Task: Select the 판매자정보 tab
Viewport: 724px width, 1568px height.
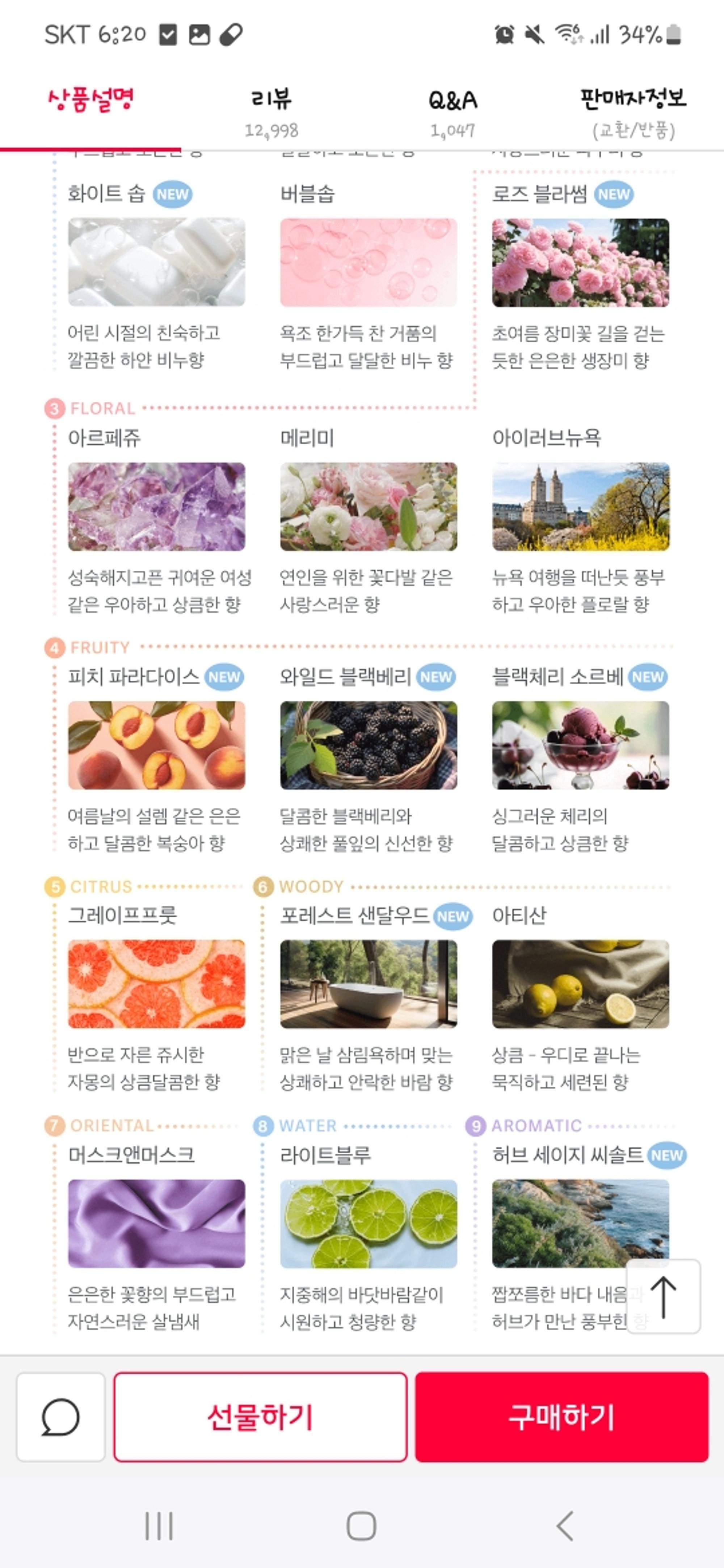Action: 633,112
